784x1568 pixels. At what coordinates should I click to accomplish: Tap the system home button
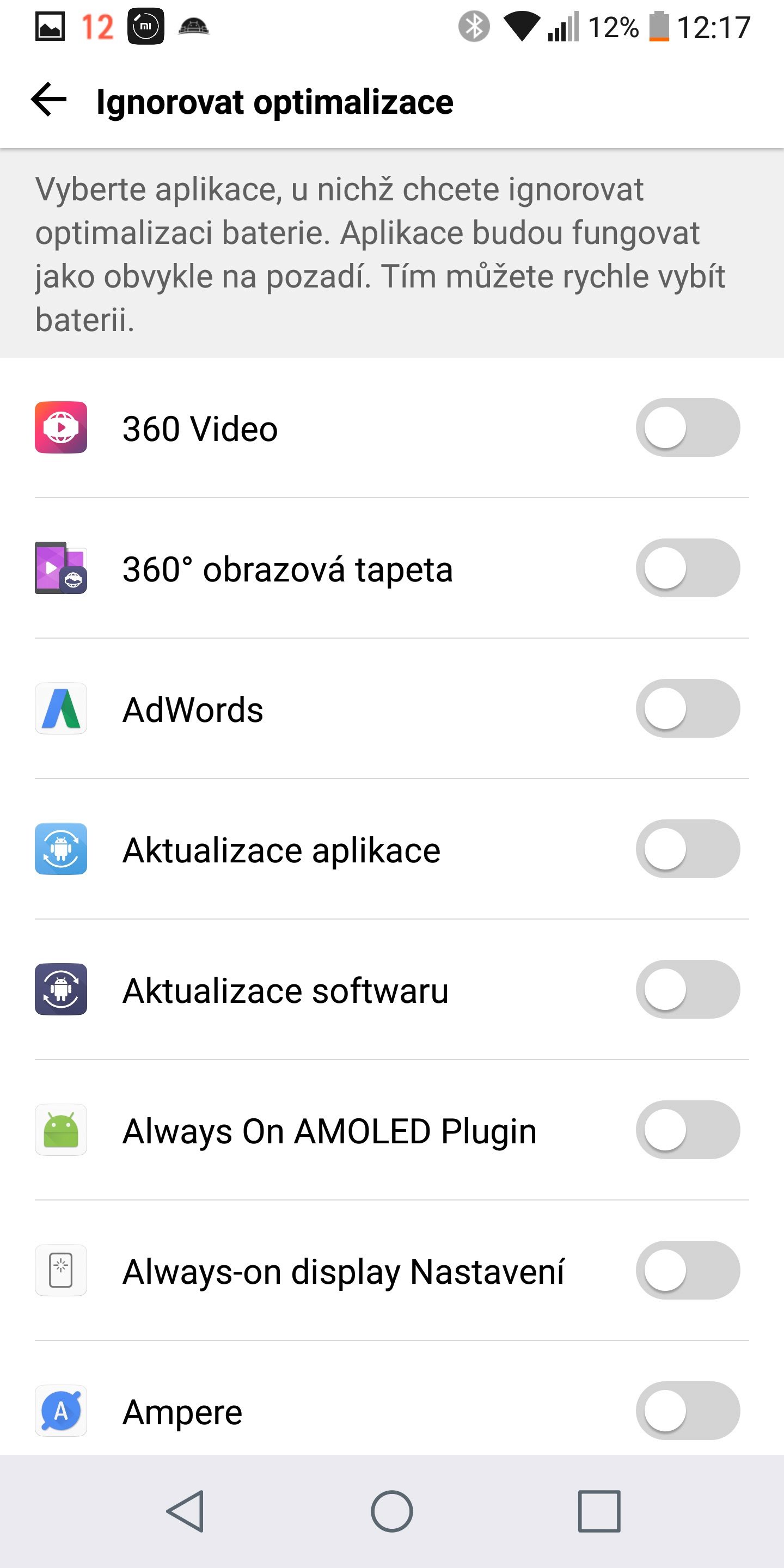pos(392,1511)
